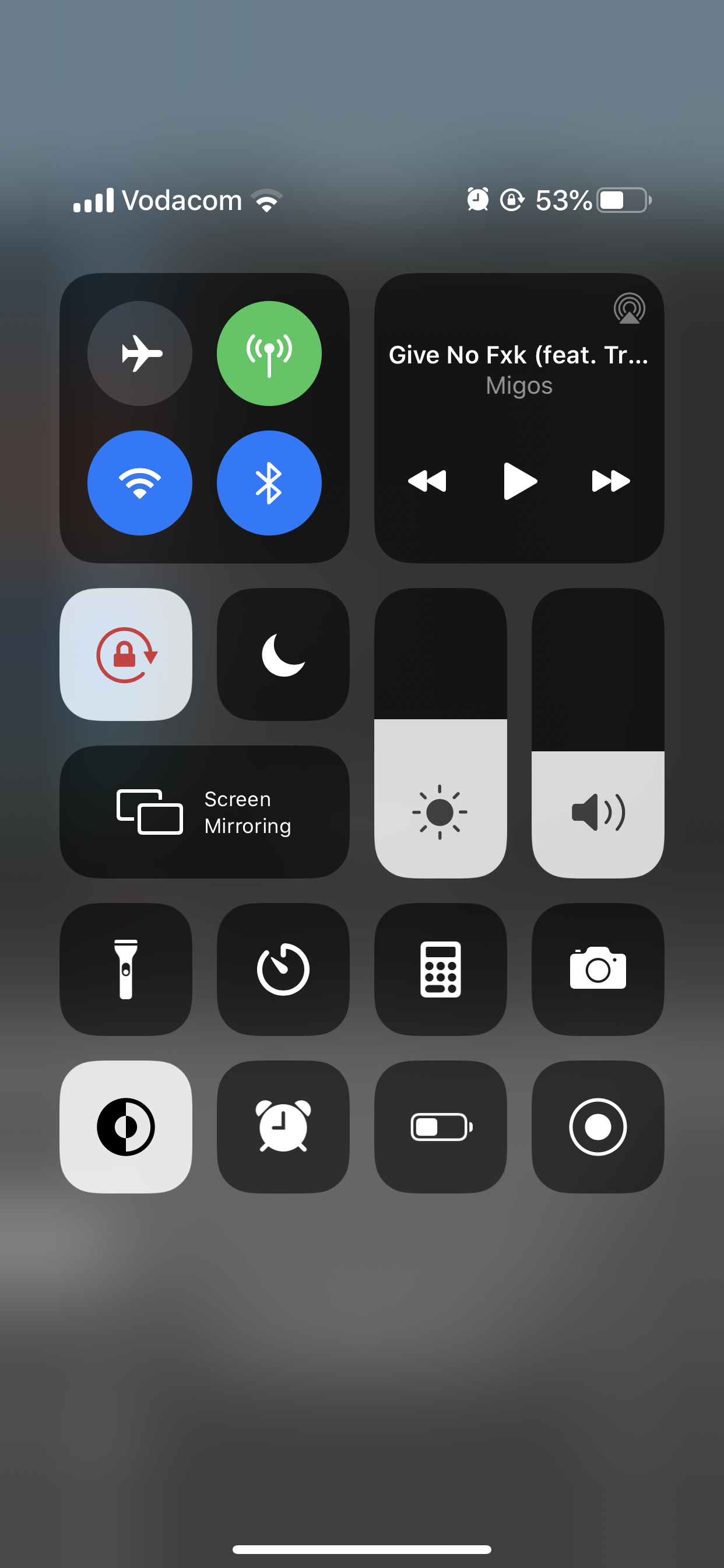724x1568 pixels.
Task: Toggle dark mode appearance
Action: pos(126,1126)
